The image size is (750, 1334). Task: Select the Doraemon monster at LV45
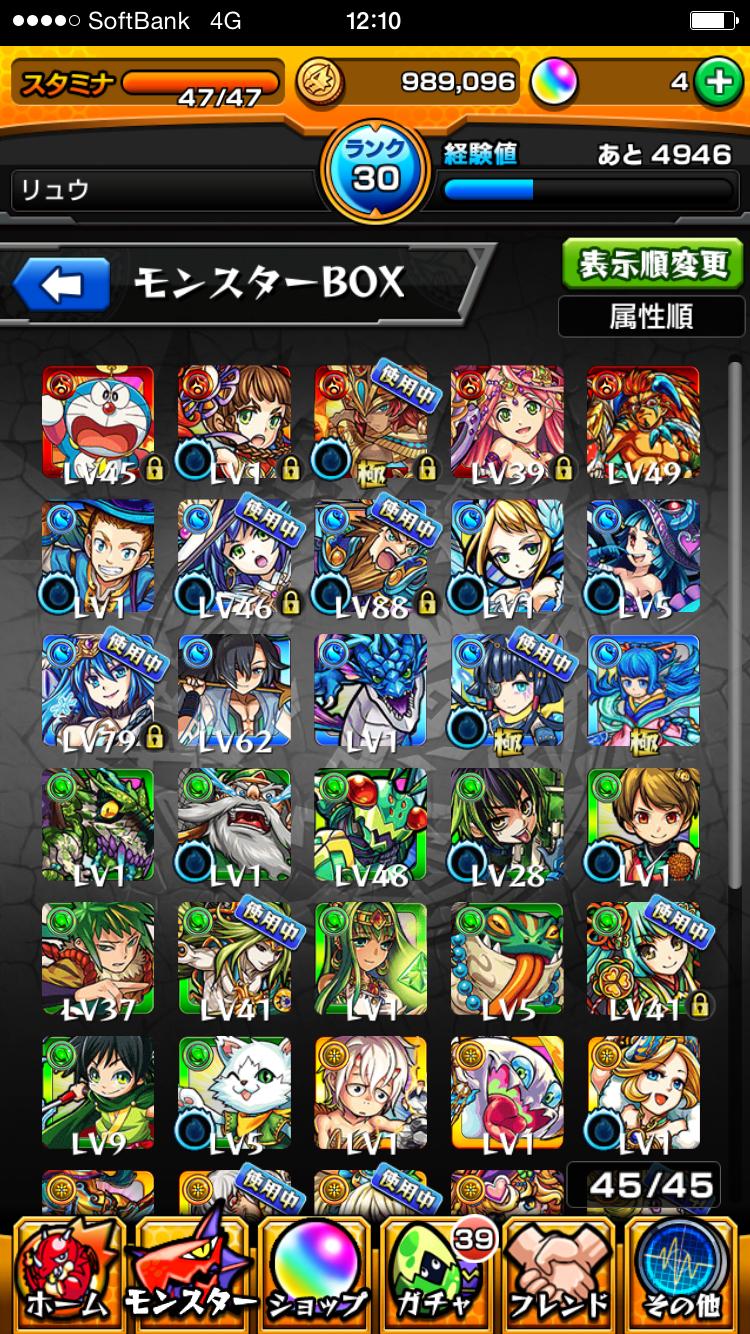point(98,421)
